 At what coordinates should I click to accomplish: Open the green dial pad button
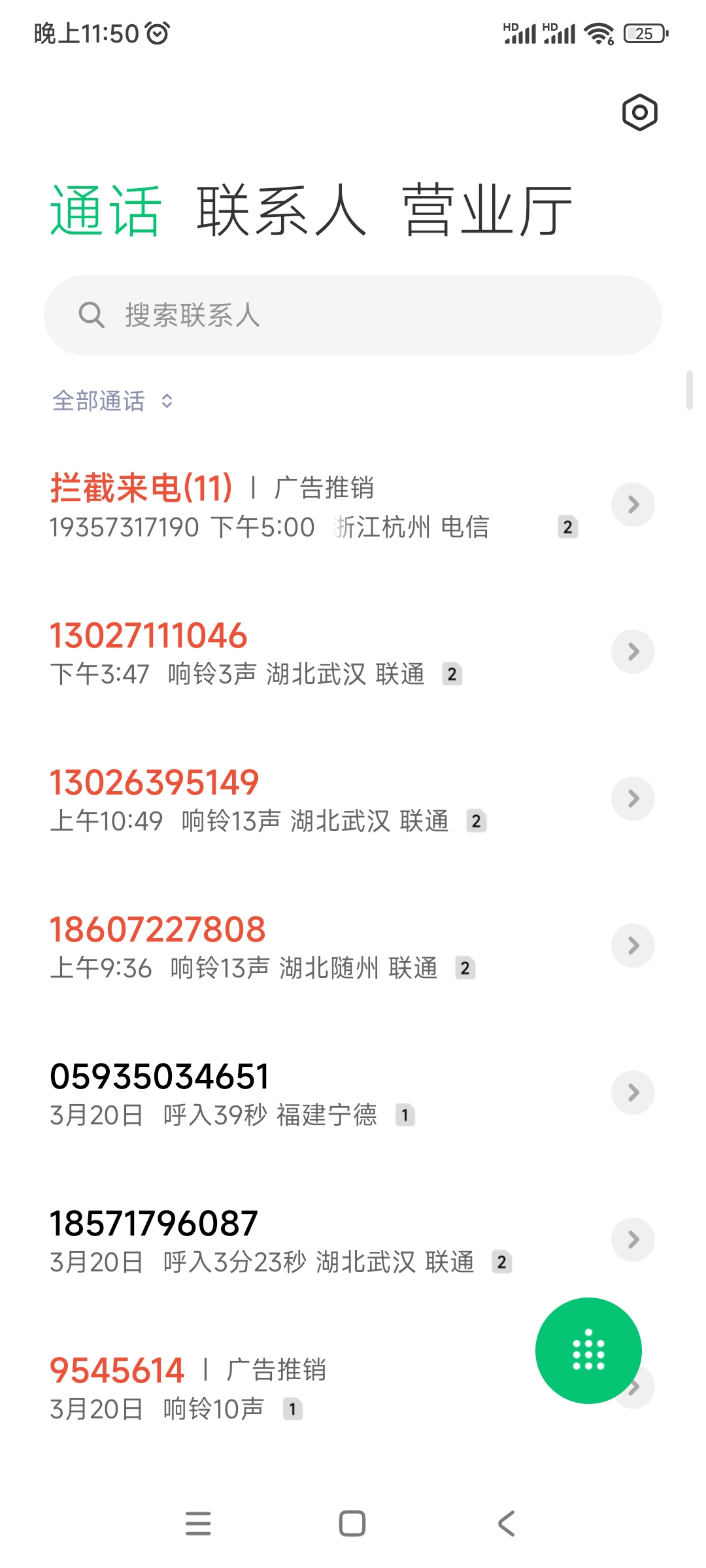pos(588,1350)
